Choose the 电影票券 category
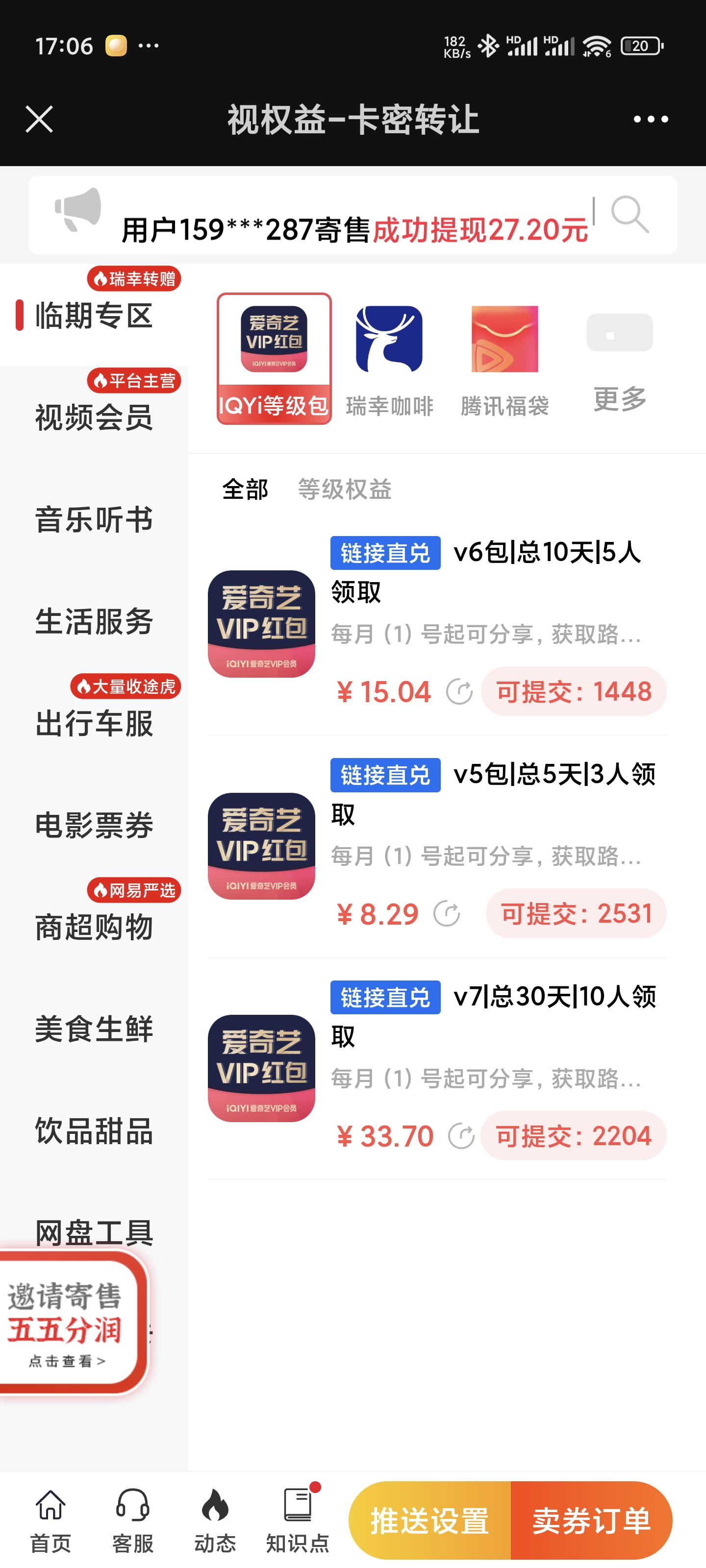This screenshot has height=1568, width=706. coord(94,825)
